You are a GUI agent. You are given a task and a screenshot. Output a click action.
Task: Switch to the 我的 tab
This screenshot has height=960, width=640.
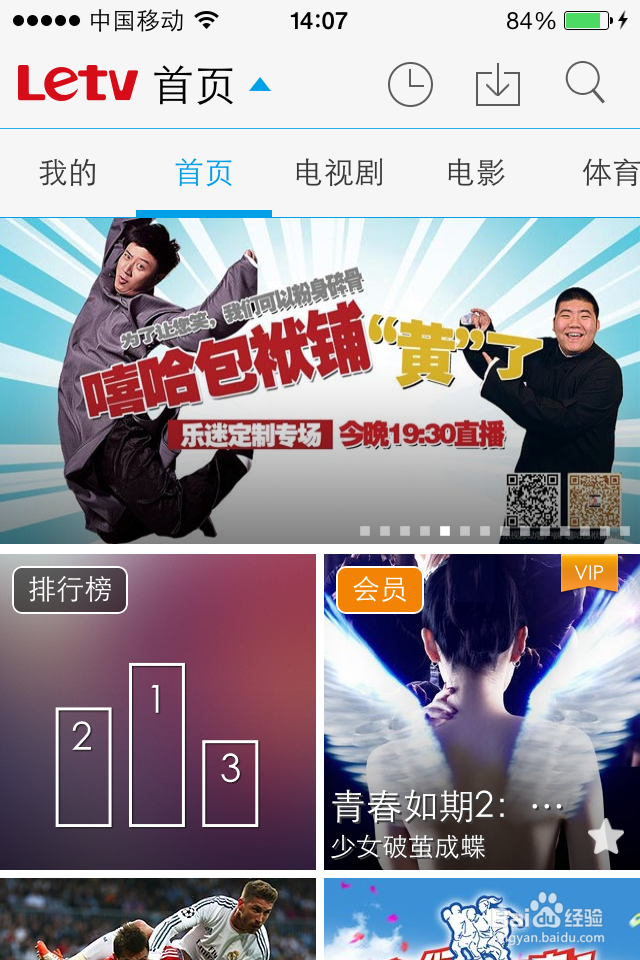pos(68,173)
